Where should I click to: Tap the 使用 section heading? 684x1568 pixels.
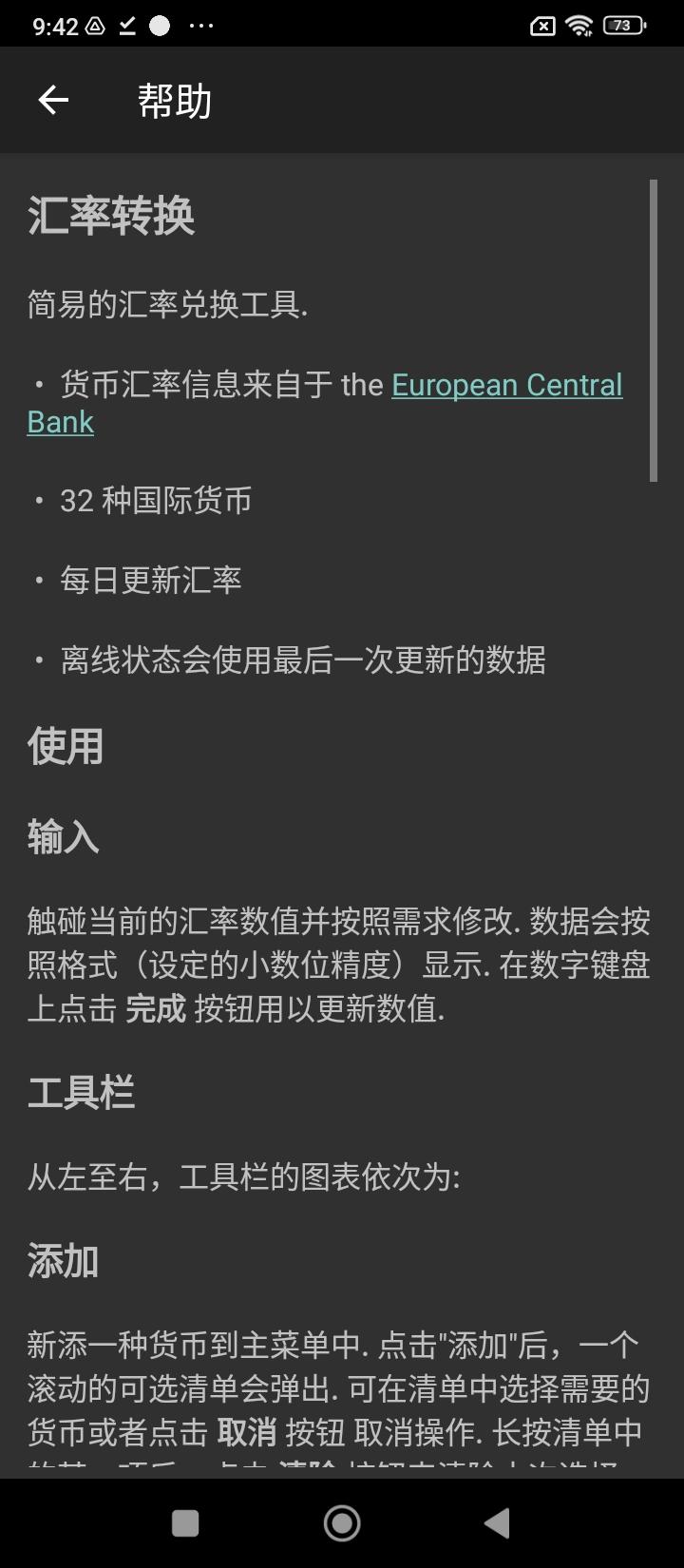click(x=64, y=746)
